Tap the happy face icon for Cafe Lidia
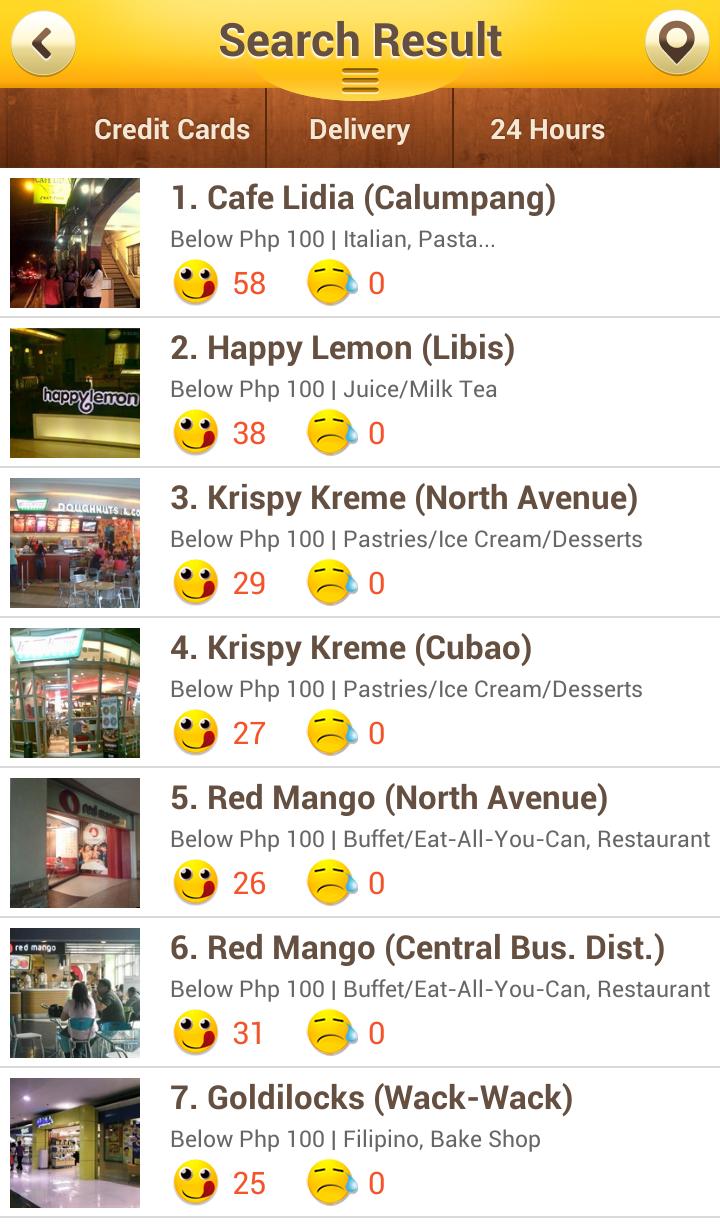Image resolution: width=720 pixels, height=1228 pixels. point(196,281)
